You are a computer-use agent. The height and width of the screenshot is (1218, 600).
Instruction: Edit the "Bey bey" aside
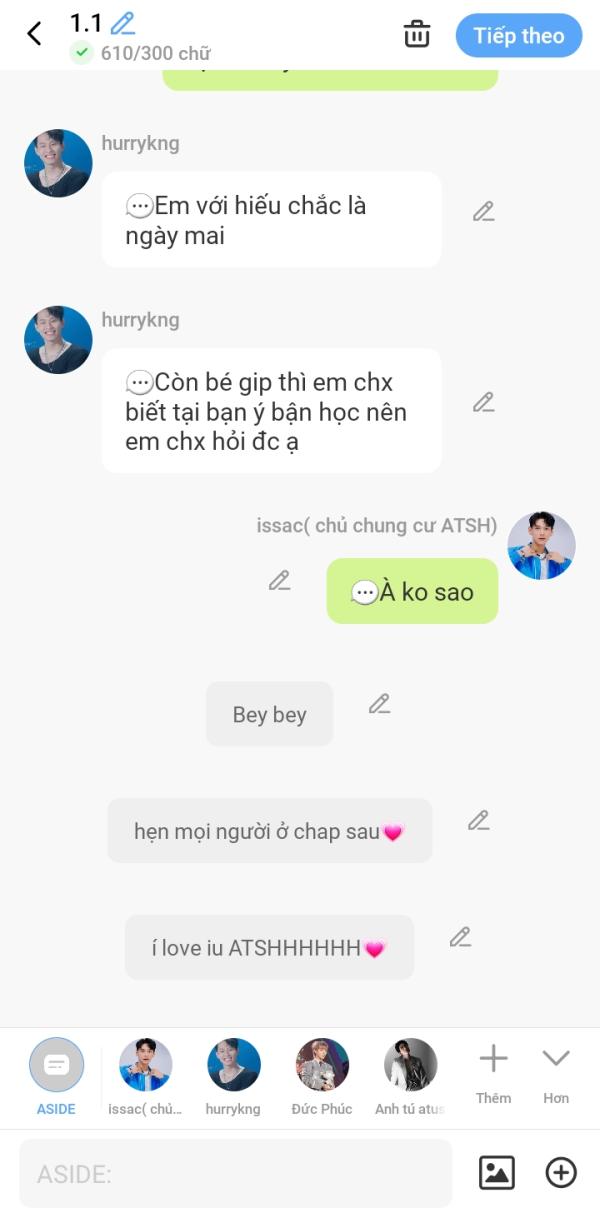[x=379, y=704]
